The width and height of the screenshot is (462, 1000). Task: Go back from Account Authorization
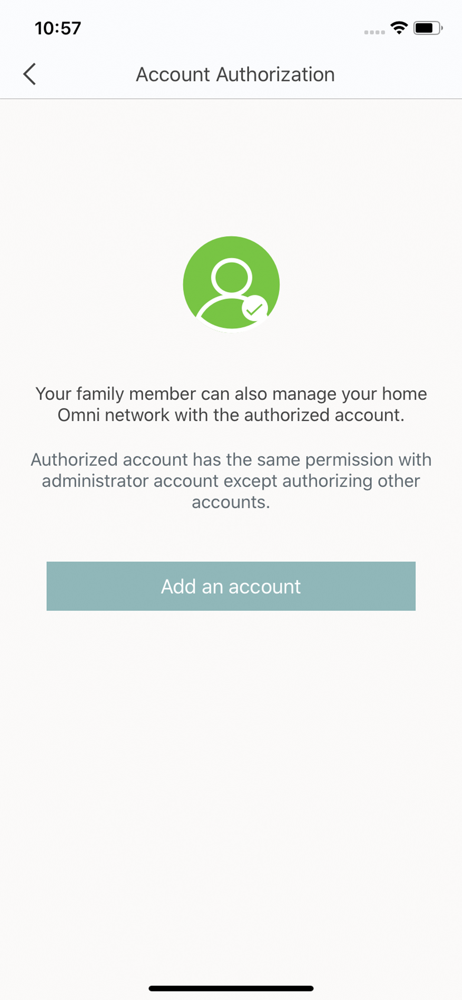tap(29, 74)
